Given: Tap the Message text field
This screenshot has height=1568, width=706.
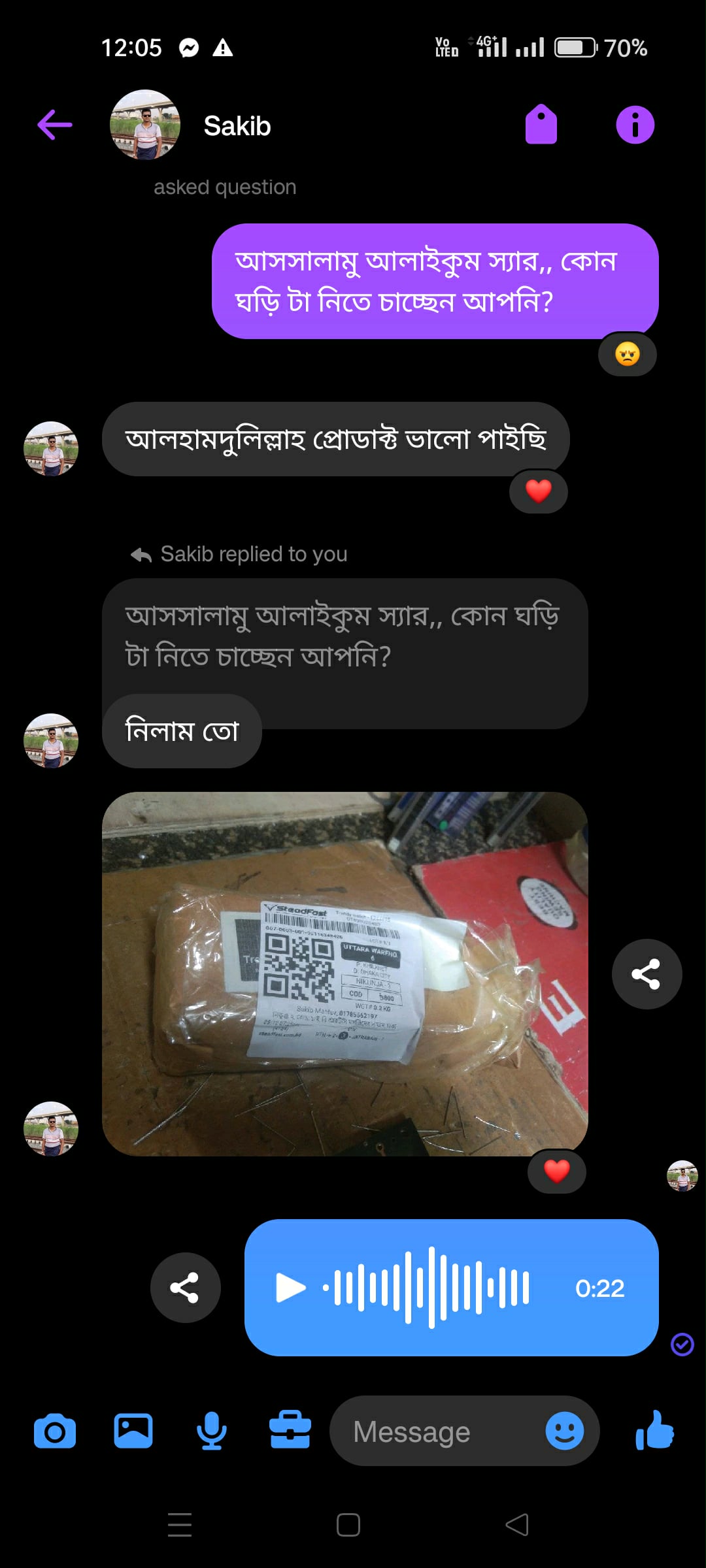Looking at the screenshot, I should 431,1432.
